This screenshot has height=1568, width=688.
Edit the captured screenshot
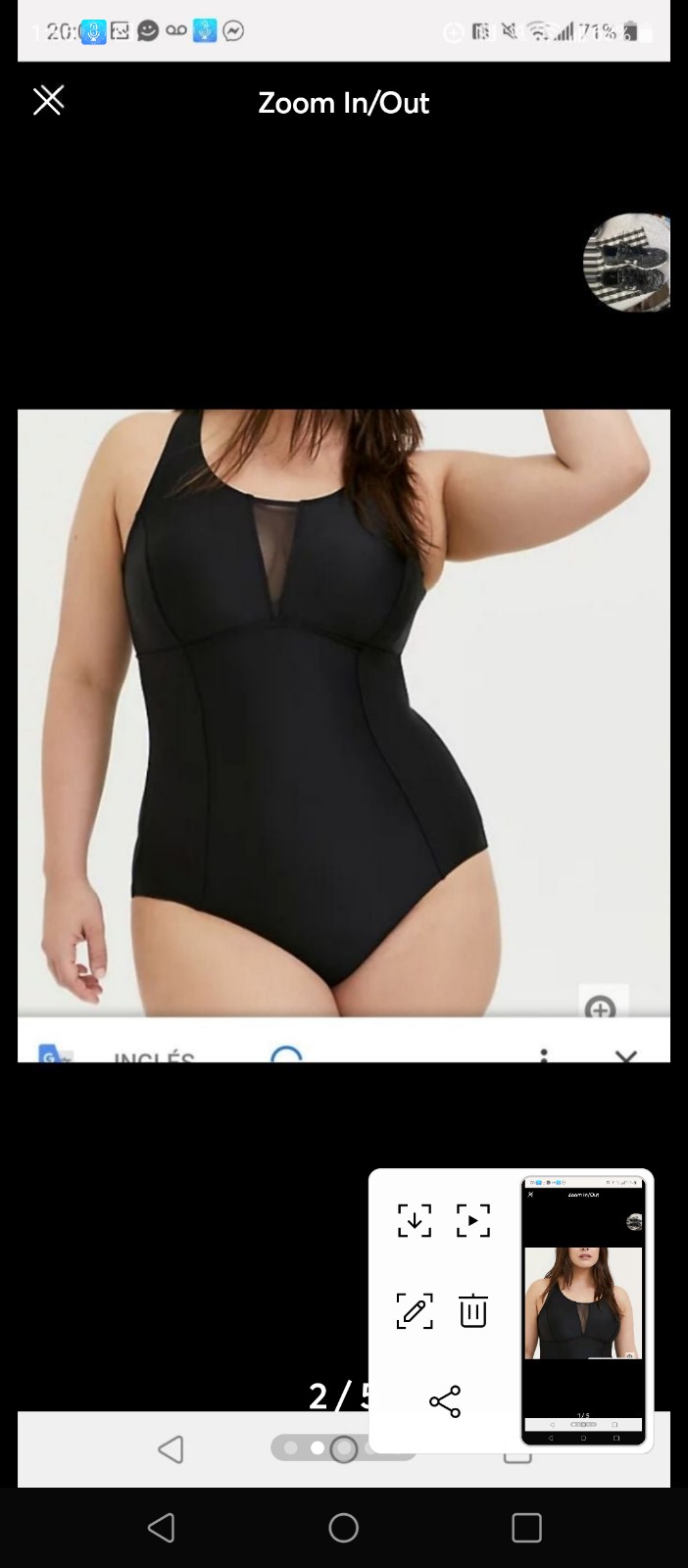click(x=415, y=1310)
